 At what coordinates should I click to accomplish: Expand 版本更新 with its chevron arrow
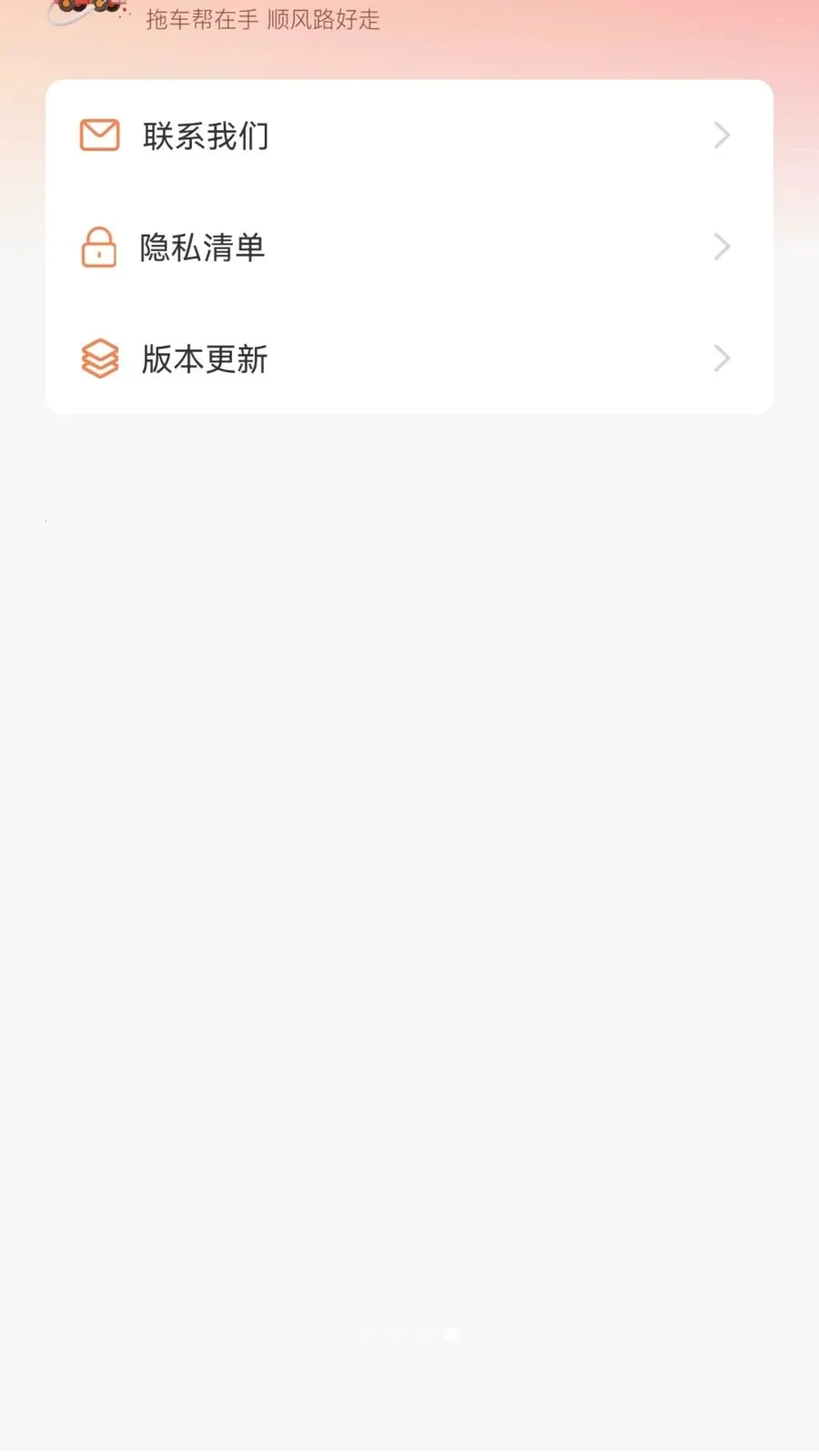point(721,359)
